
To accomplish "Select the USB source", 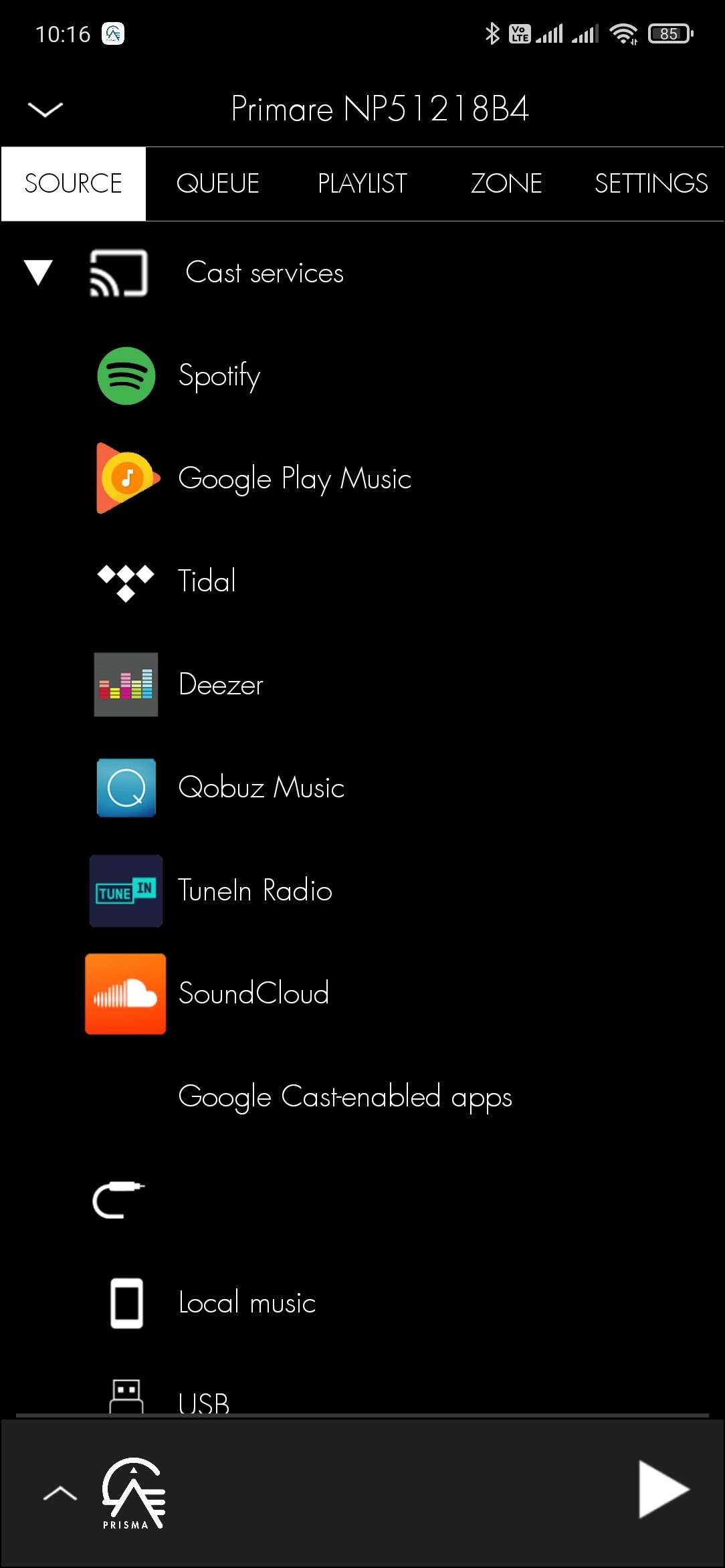I will tap(203, 1401).
